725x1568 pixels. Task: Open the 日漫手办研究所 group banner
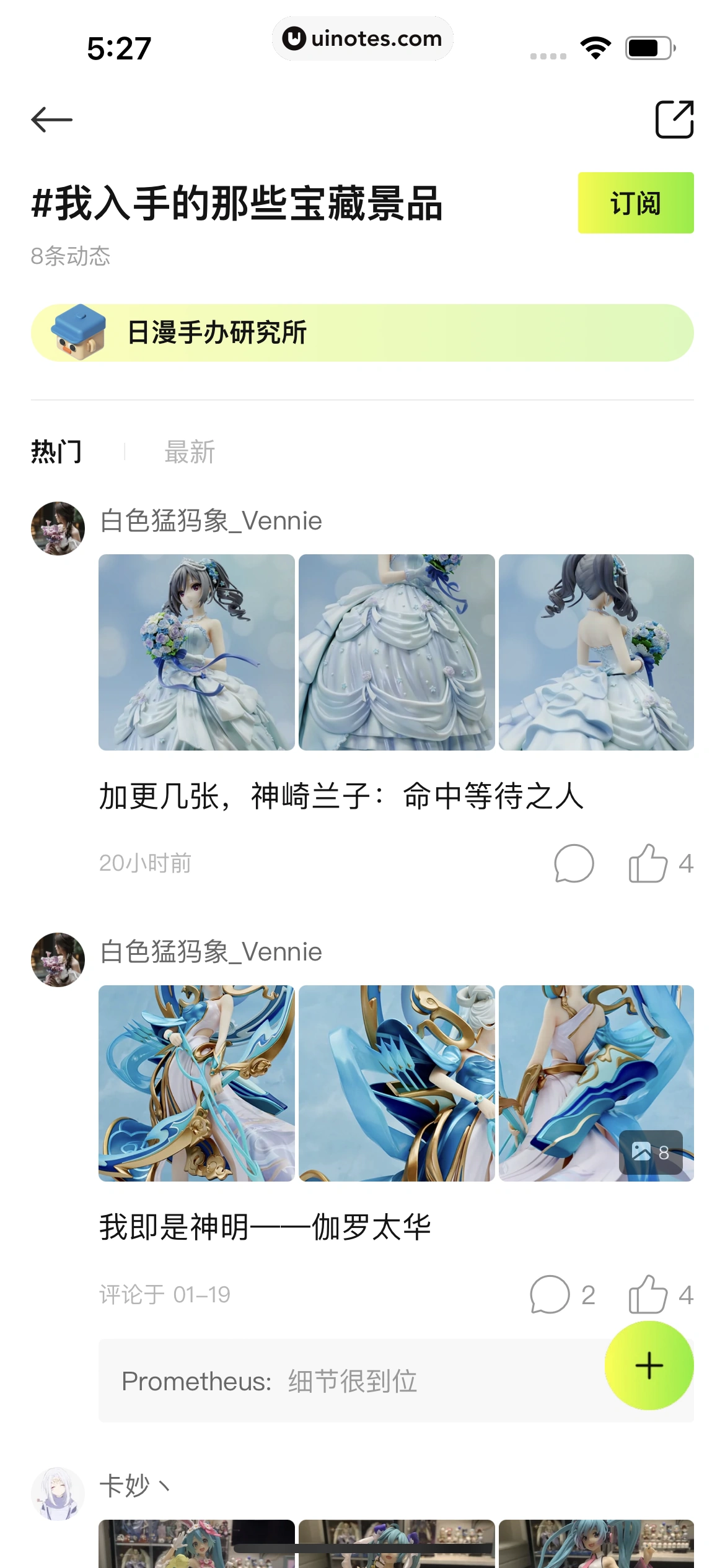[362, 333]
